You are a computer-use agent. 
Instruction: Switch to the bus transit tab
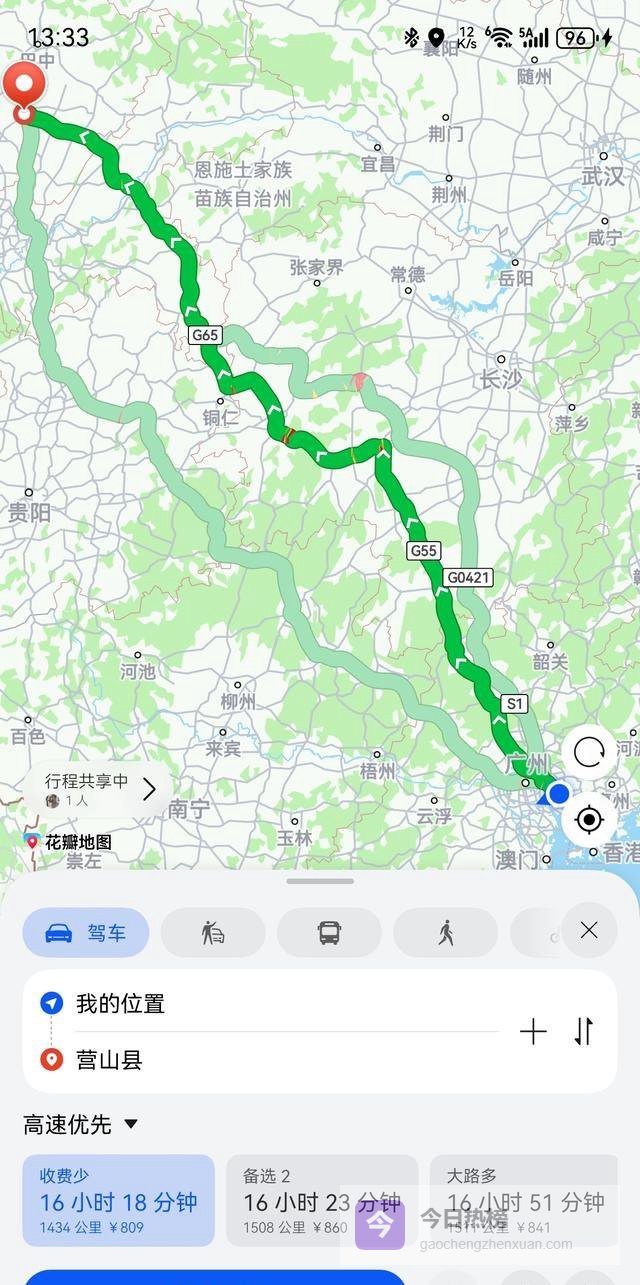(329, 933)
